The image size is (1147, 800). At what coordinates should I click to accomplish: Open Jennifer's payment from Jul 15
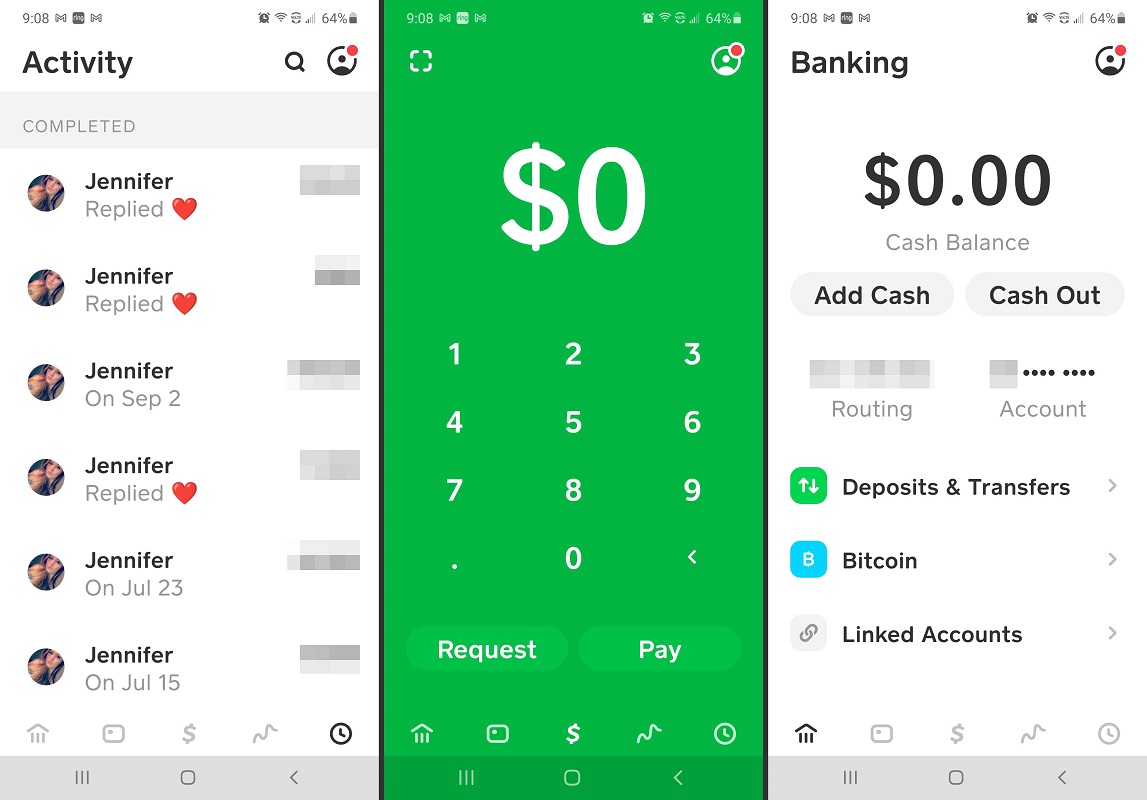(190, 668)
